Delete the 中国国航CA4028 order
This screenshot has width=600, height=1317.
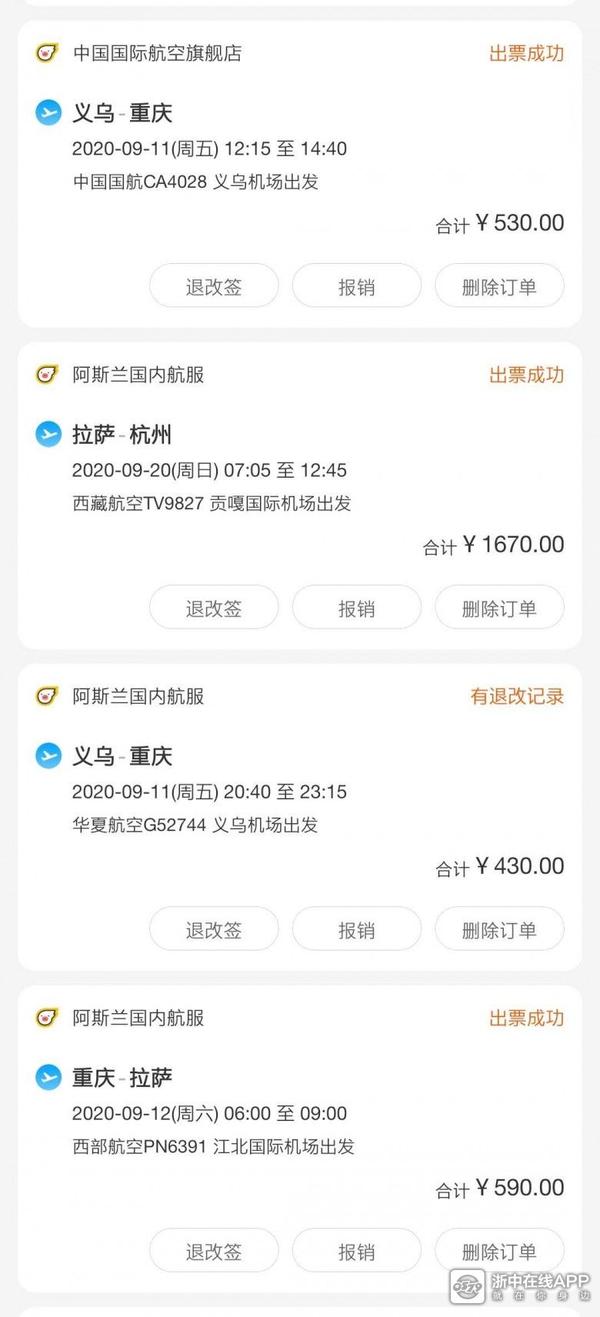coord(499,286)
